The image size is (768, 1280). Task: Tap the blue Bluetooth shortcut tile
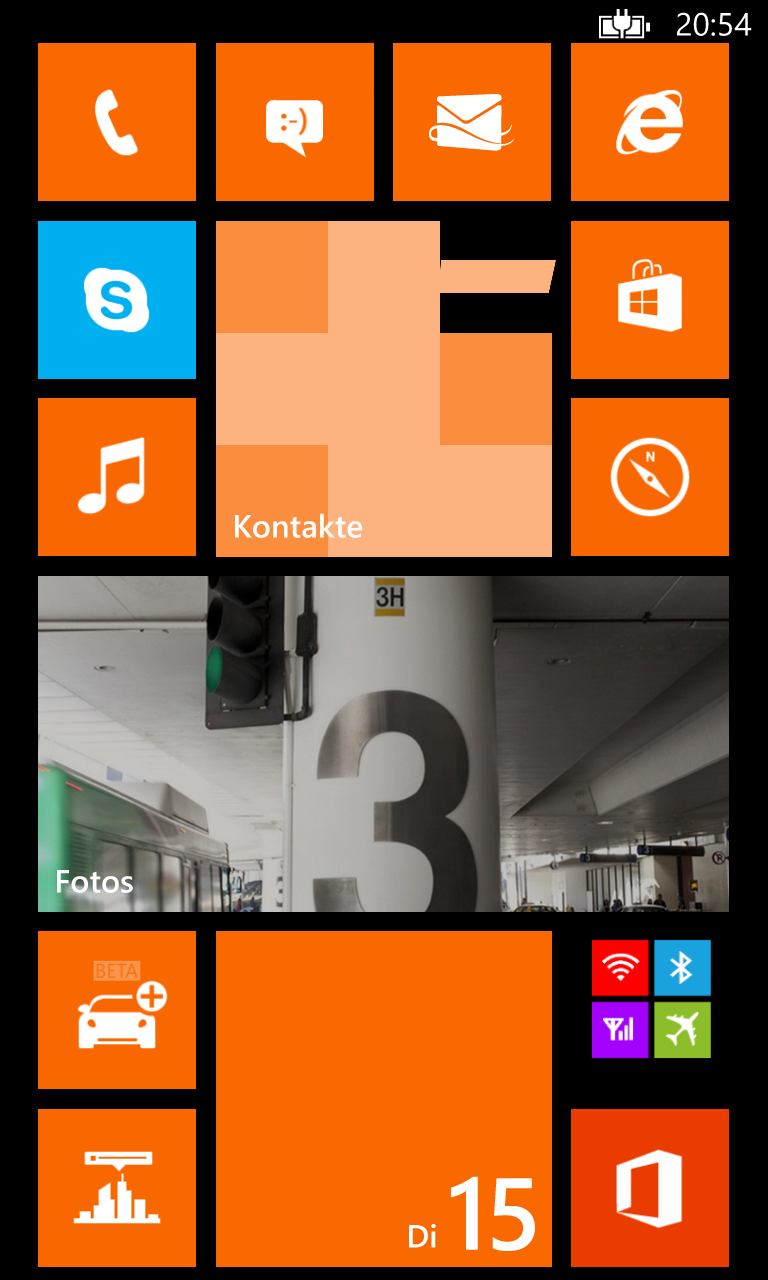point(682,968)
